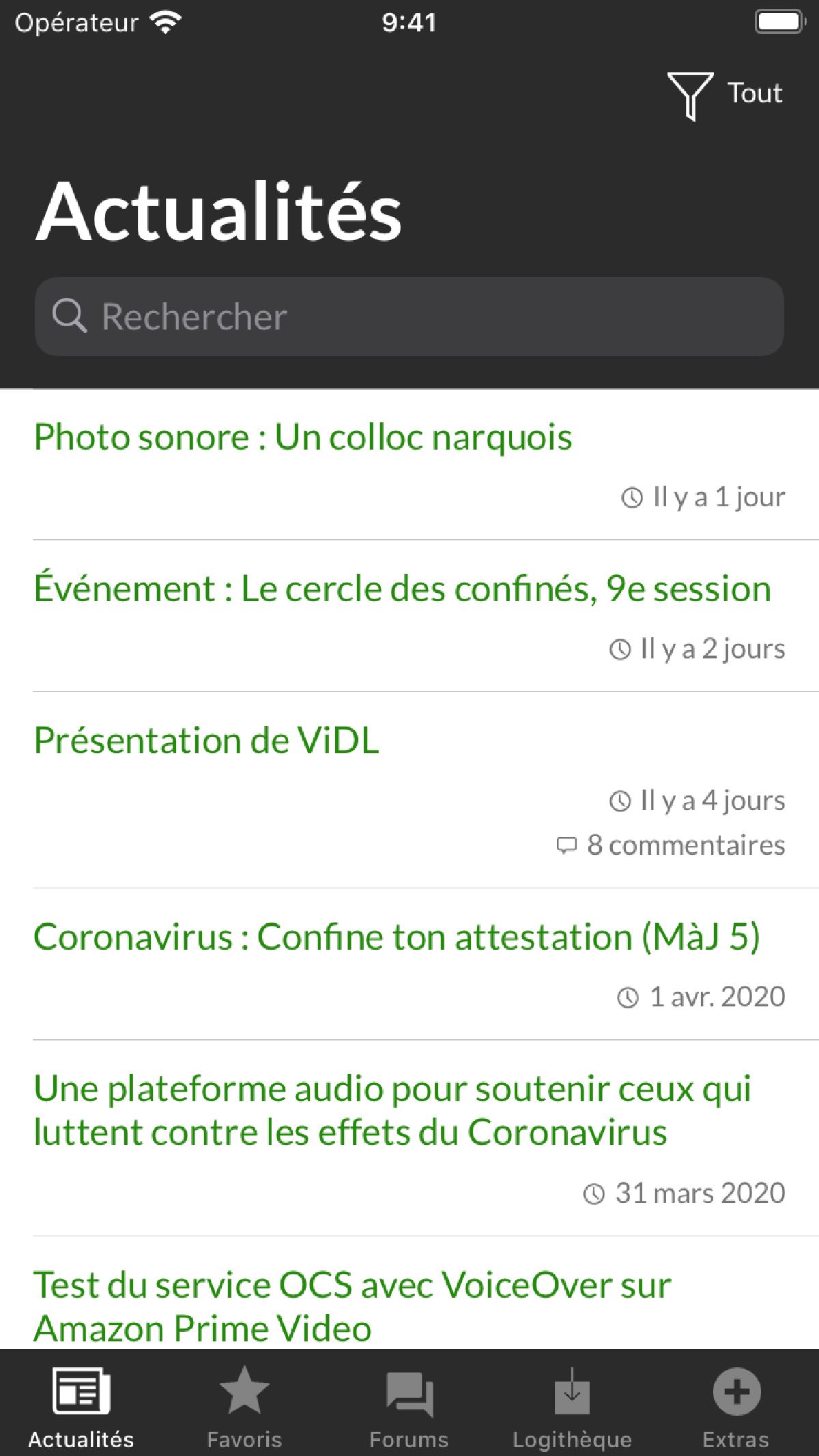Open Coronavirus : Confine ton attestation article
The image size is (819, 1456).
(397, 937)
